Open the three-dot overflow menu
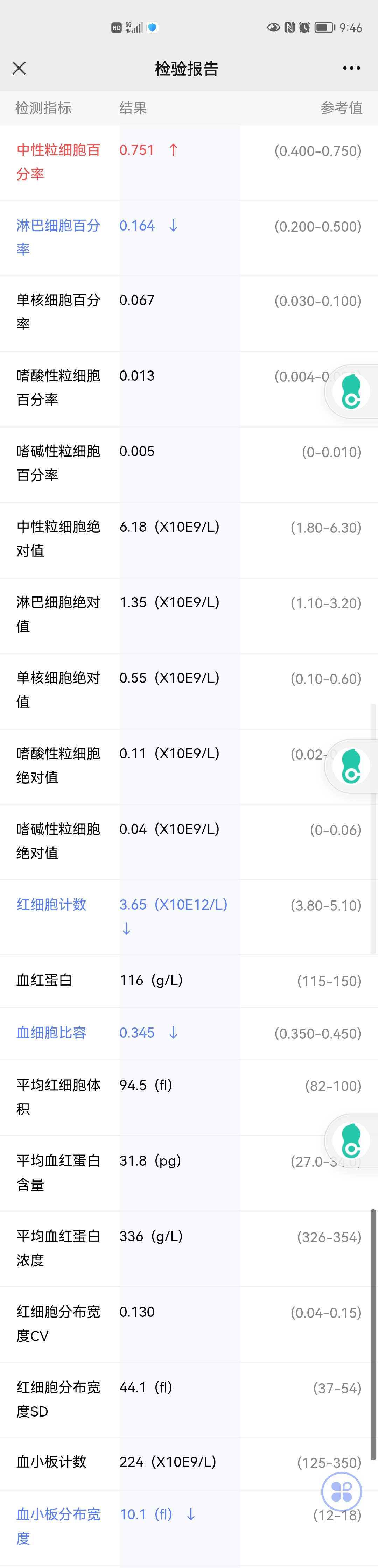The image size is (378, 1568). (351, 68)
